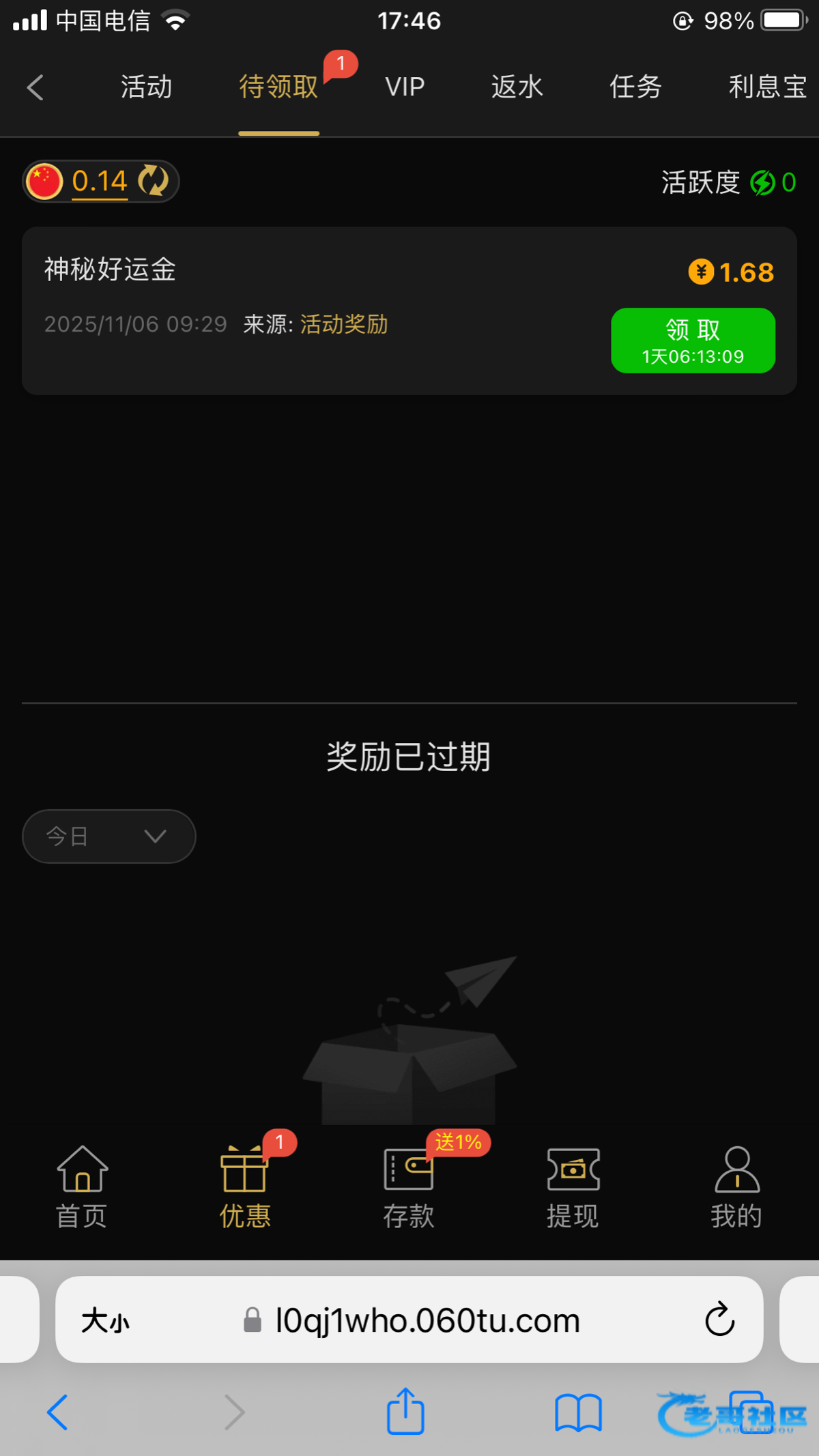Switch to the 返水 tab
The image size is (819, 1456).
(517, 87)
